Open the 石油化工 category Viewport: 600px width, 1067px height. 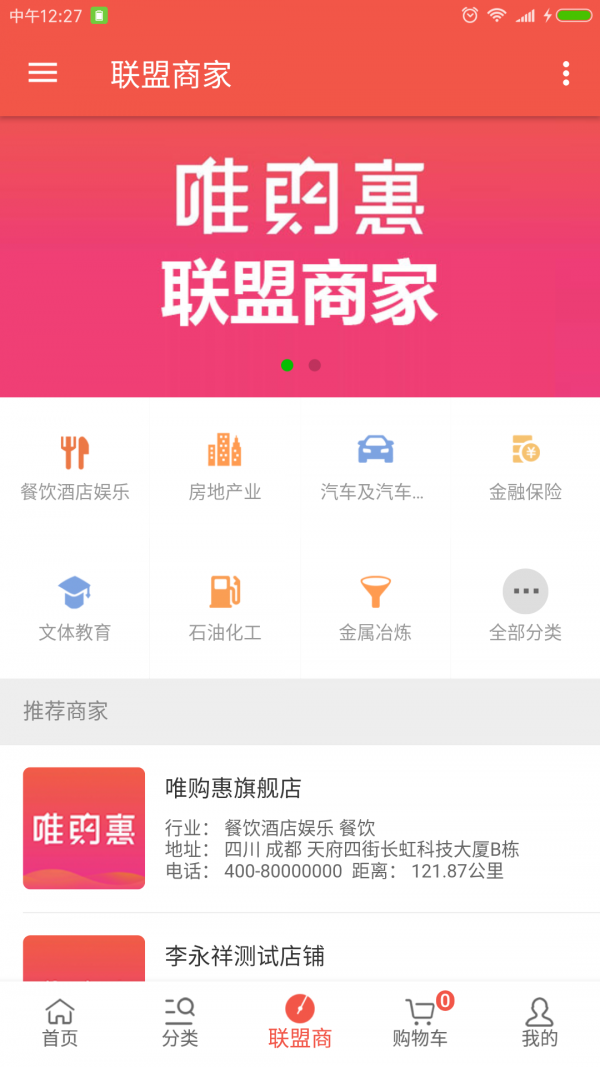pyautogui.click(x=225, y=607)
